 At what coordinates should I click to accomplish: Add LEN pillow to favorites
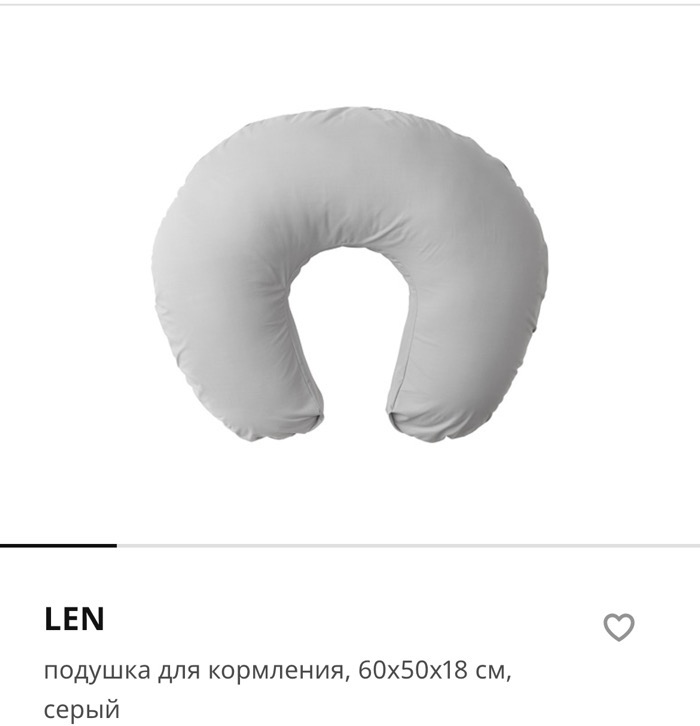(619, 628)
